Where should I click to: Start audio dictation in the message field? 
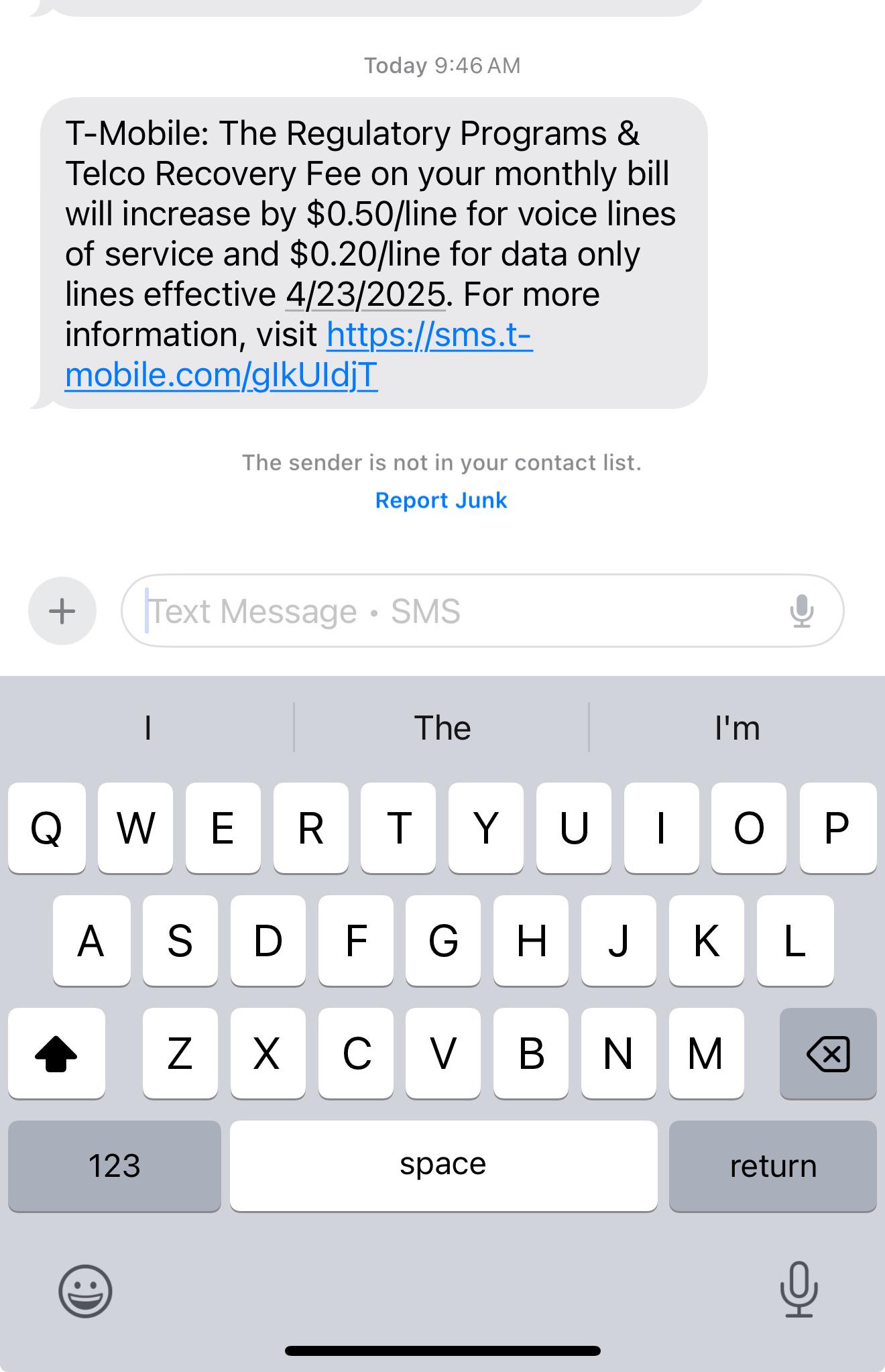(801, 611)
